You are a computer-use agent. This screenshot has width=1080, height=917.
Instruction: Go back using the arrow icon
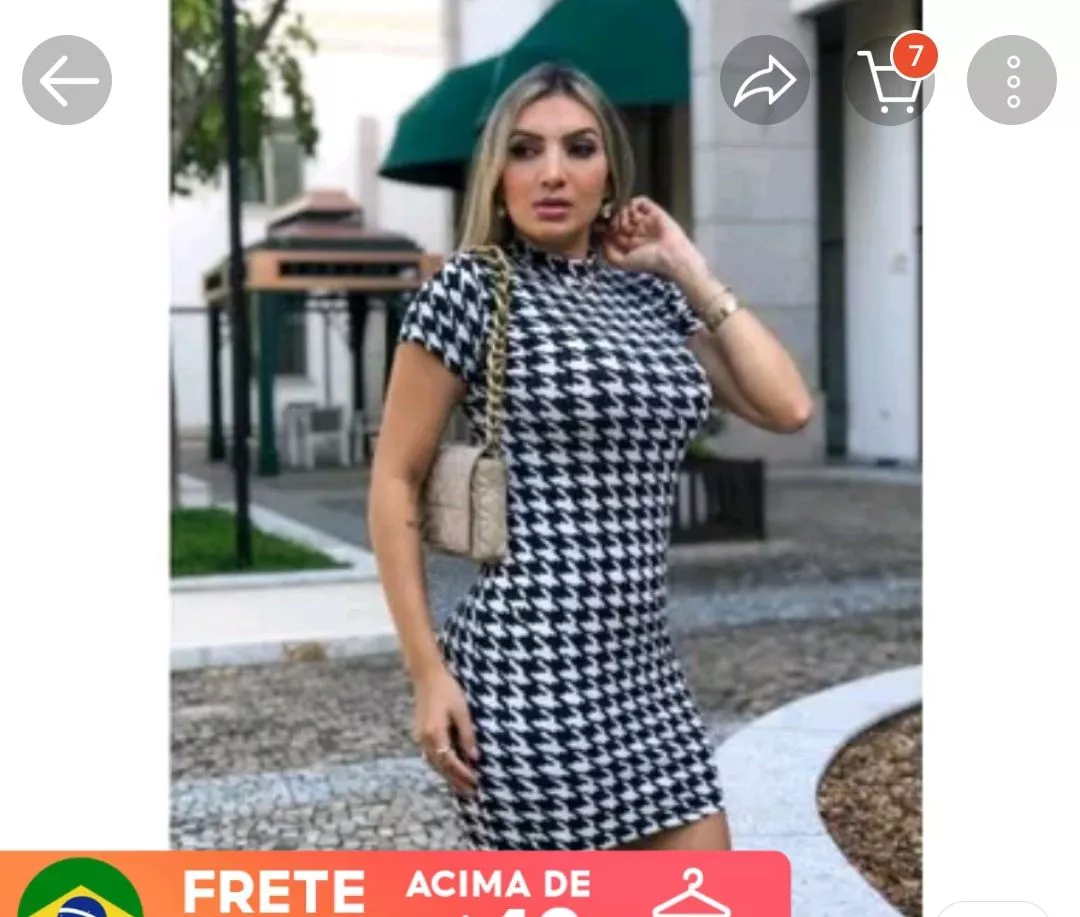(67, 81)
